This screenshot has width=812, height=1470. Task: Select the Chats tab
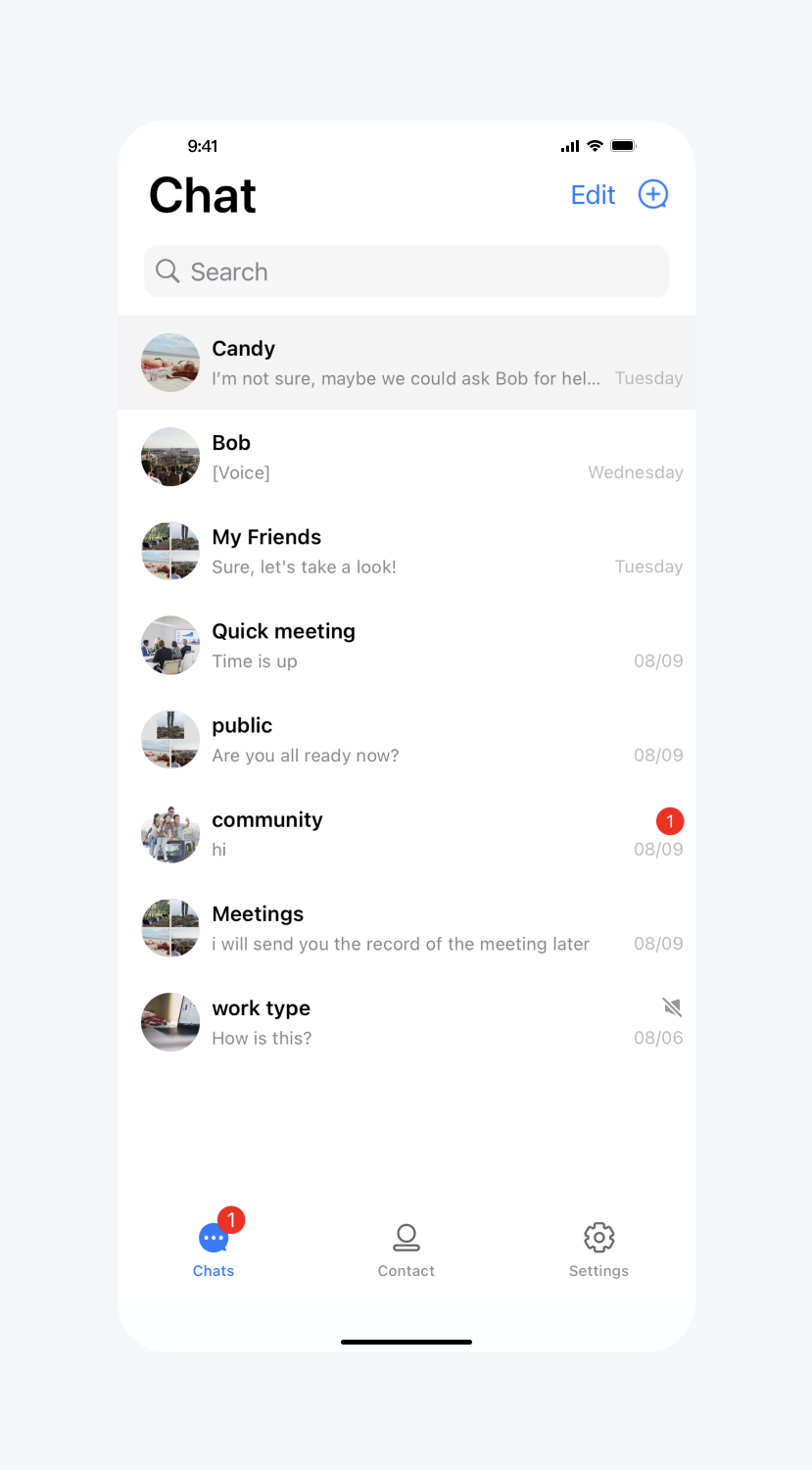tap(214, 1249)
